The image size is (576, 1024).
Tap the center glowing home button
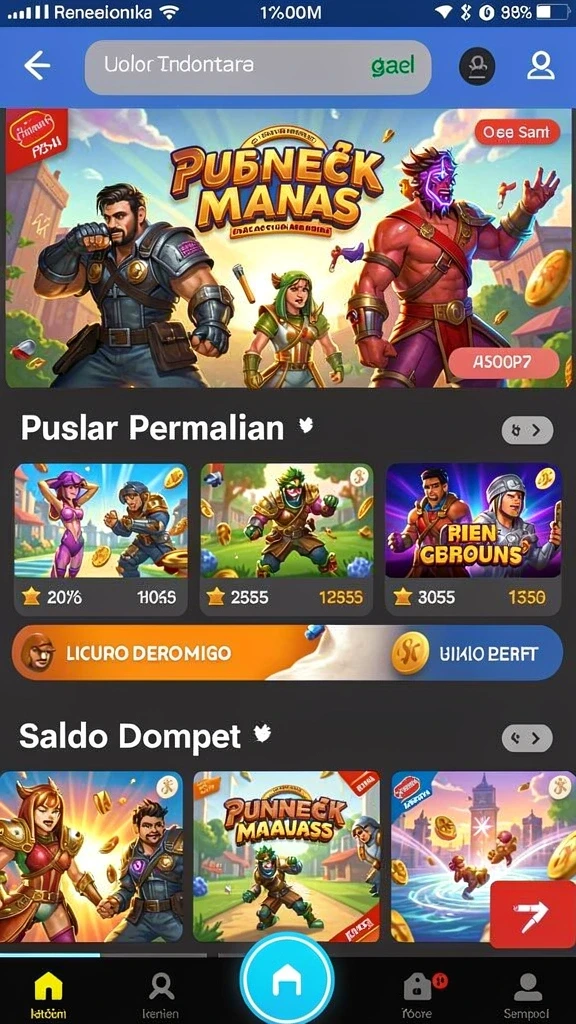tap(287, 980)
